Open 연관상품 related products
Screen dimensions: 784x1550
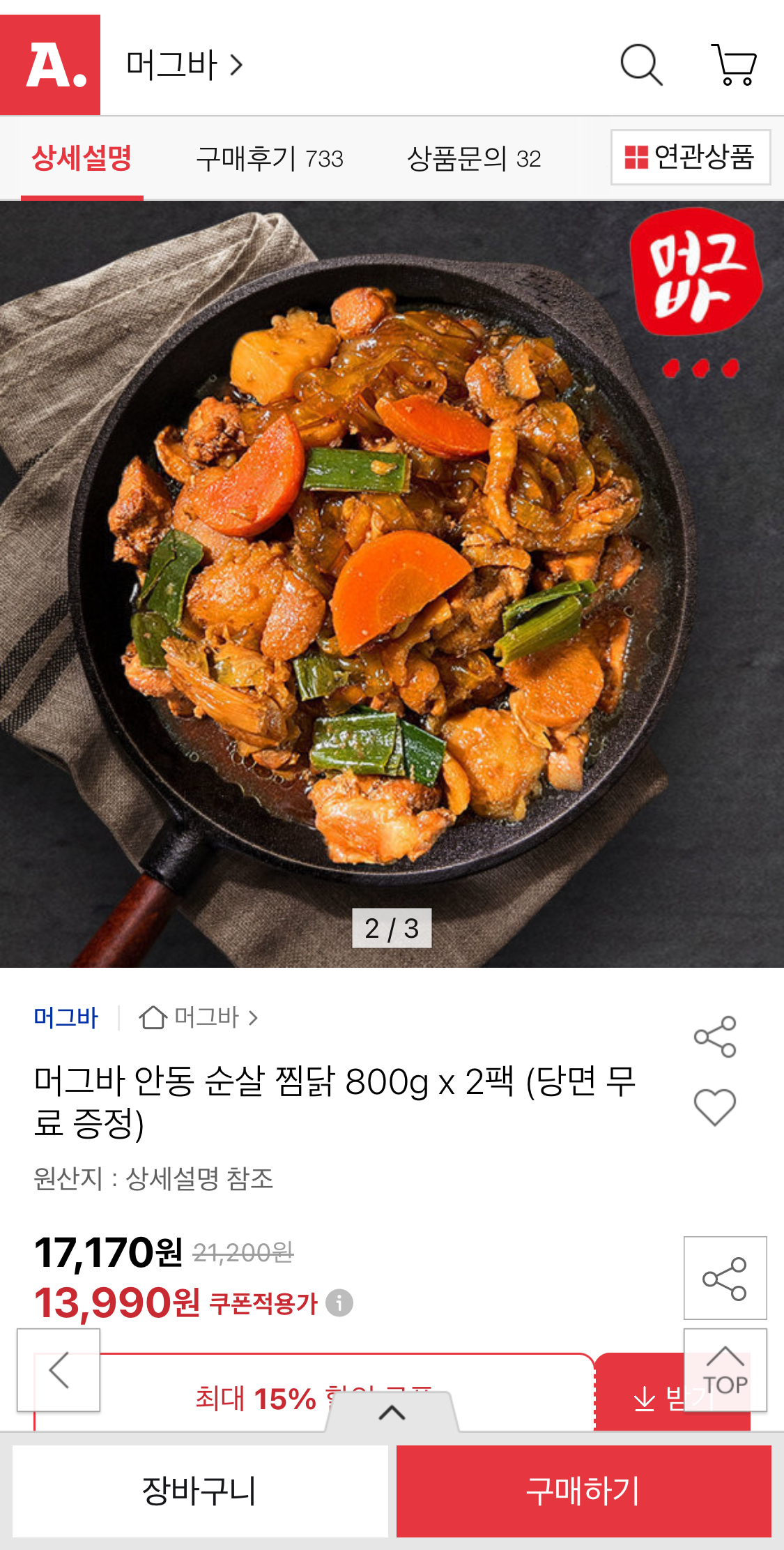point(690,157)
